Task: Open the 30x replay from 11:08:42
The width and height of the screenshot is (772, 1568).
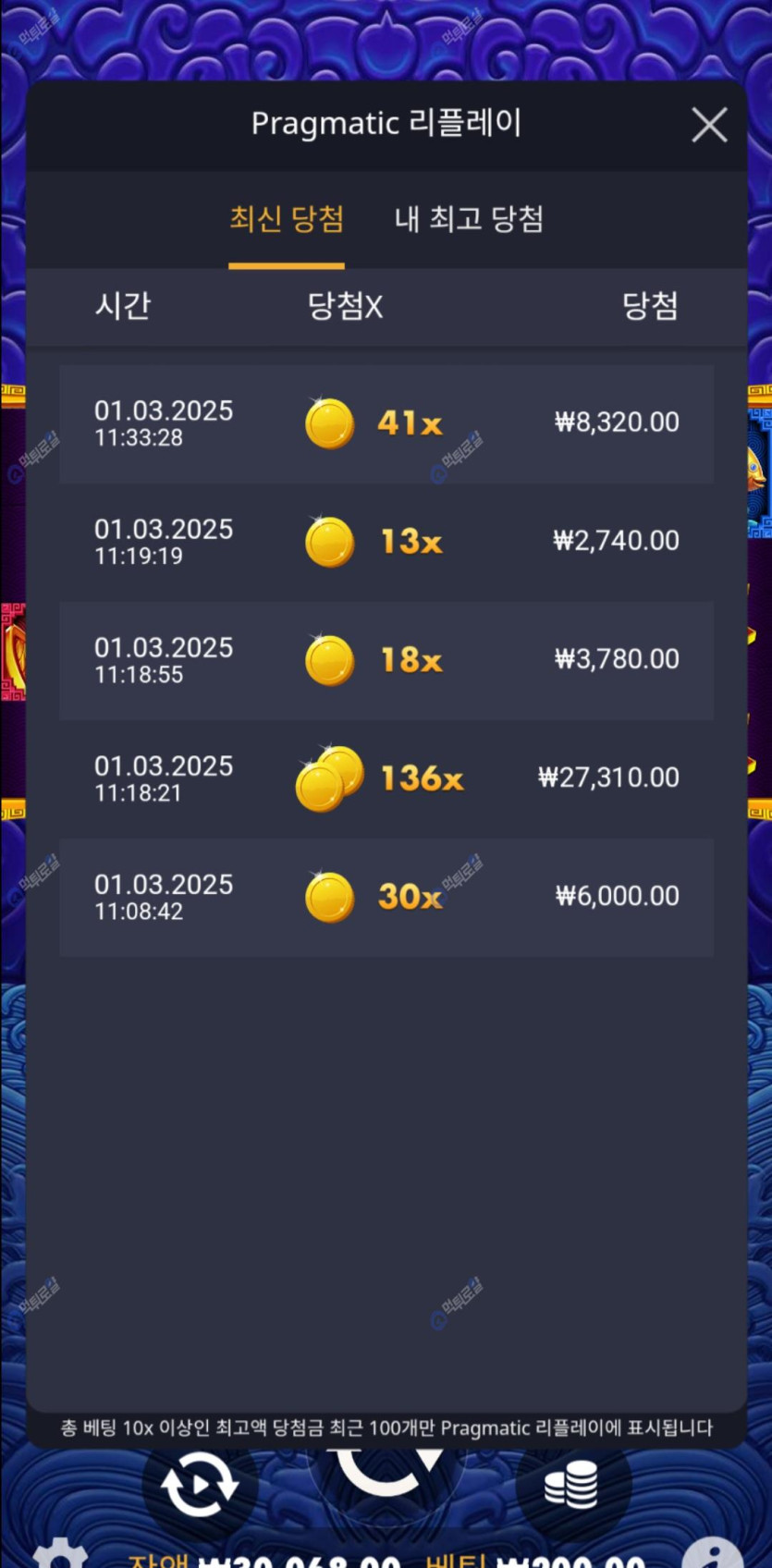Action: pyautogui.click(x=386, y=898)
